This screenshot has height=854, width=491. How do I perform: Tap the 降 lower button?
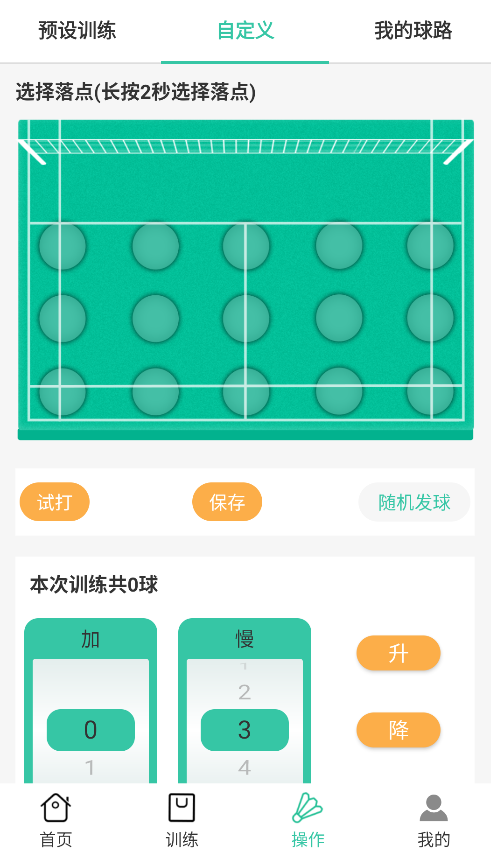coord(398,730)
